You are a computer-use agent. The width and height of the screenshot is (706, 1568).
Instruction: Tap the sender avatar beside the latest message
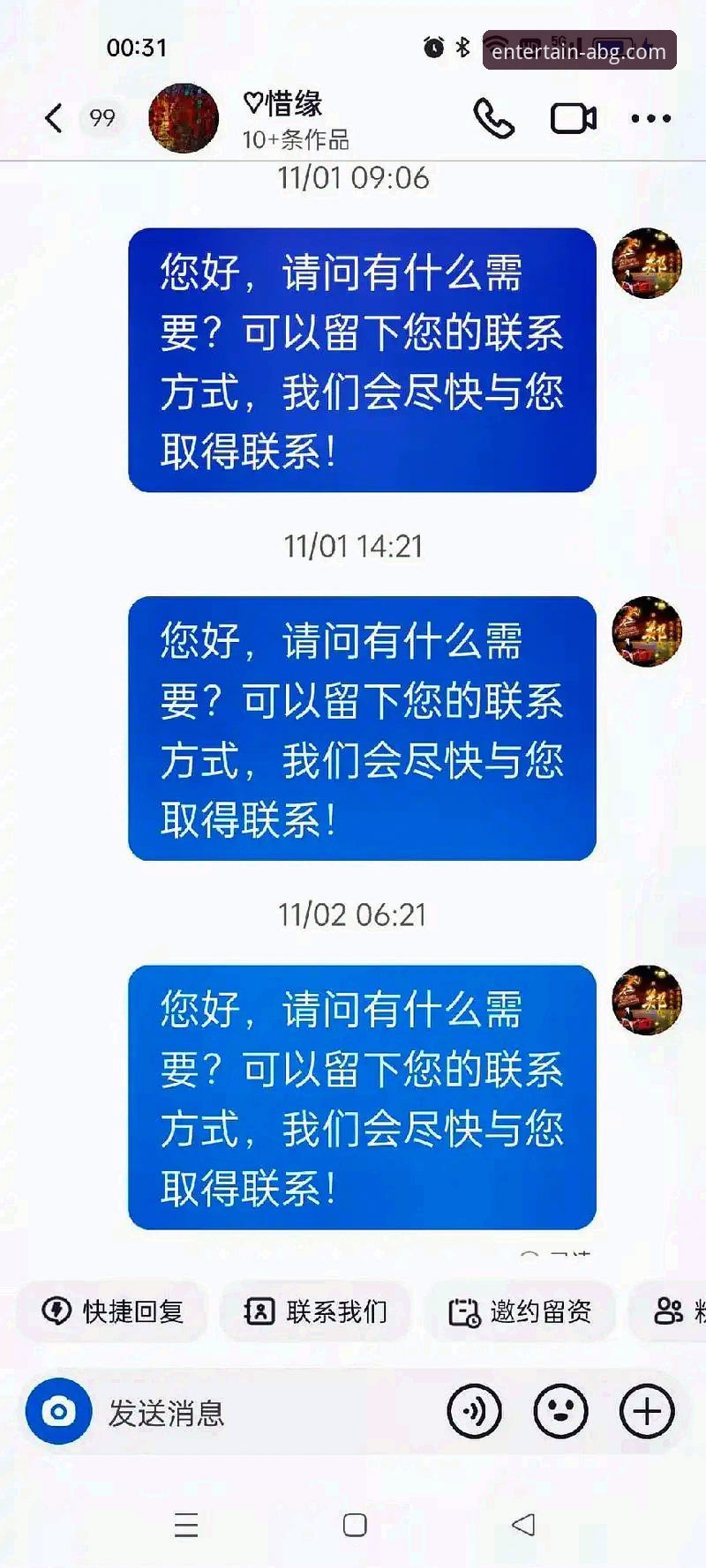pyautogui.click(x=648, y=997)
